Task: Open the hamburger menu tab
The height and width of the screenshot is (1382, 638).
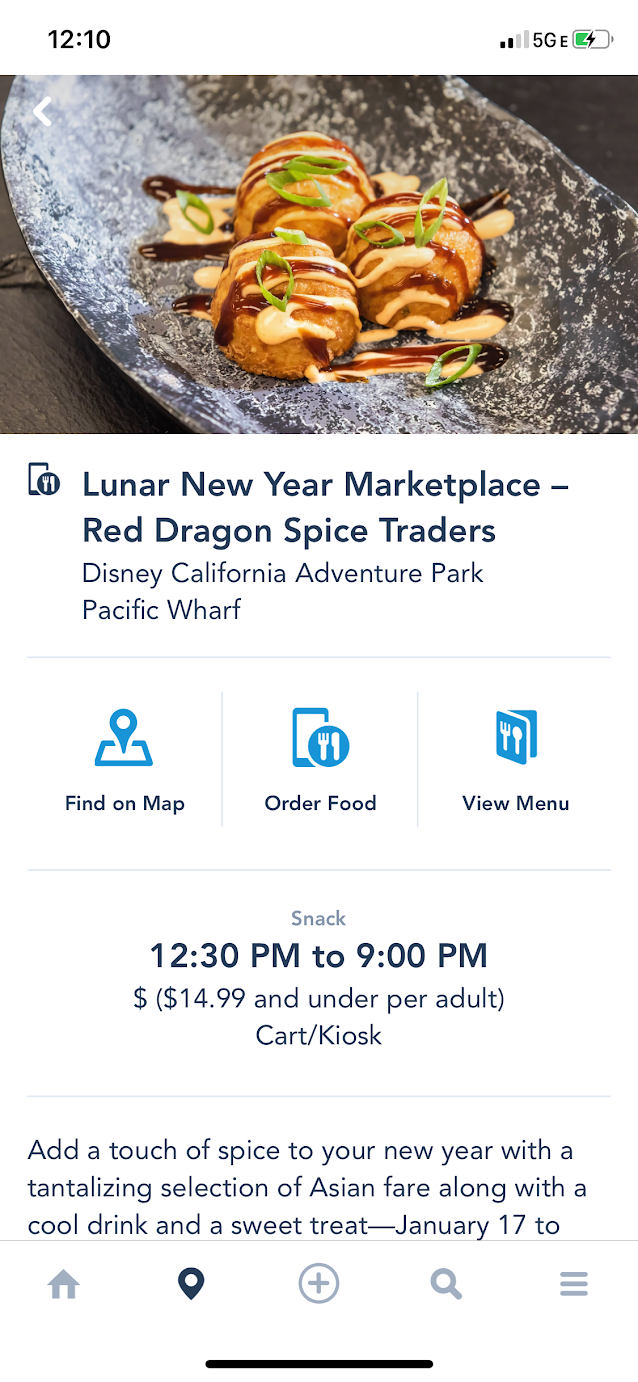Action: pos(574,1284)
